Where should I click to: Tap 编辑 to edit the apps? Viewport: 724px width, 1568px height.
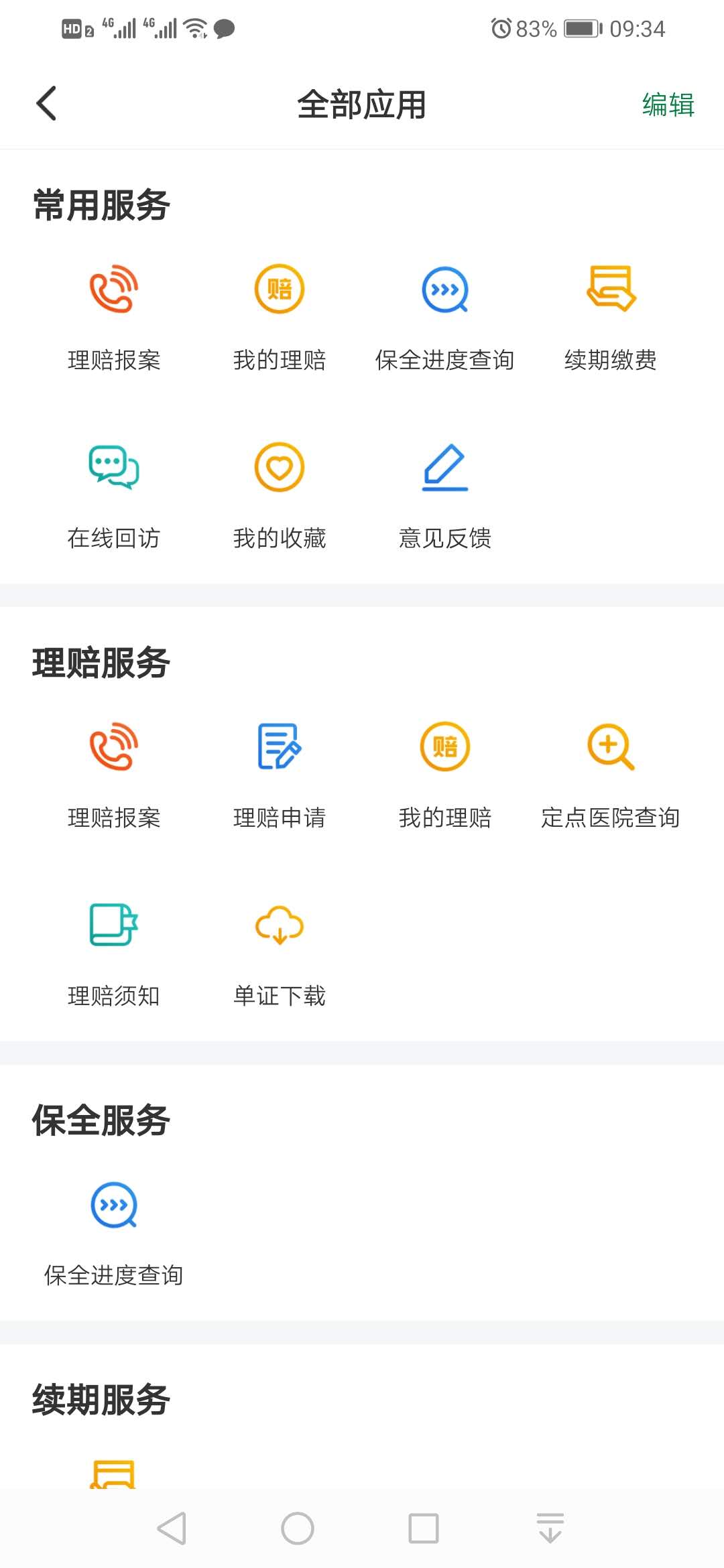[668, 105]
